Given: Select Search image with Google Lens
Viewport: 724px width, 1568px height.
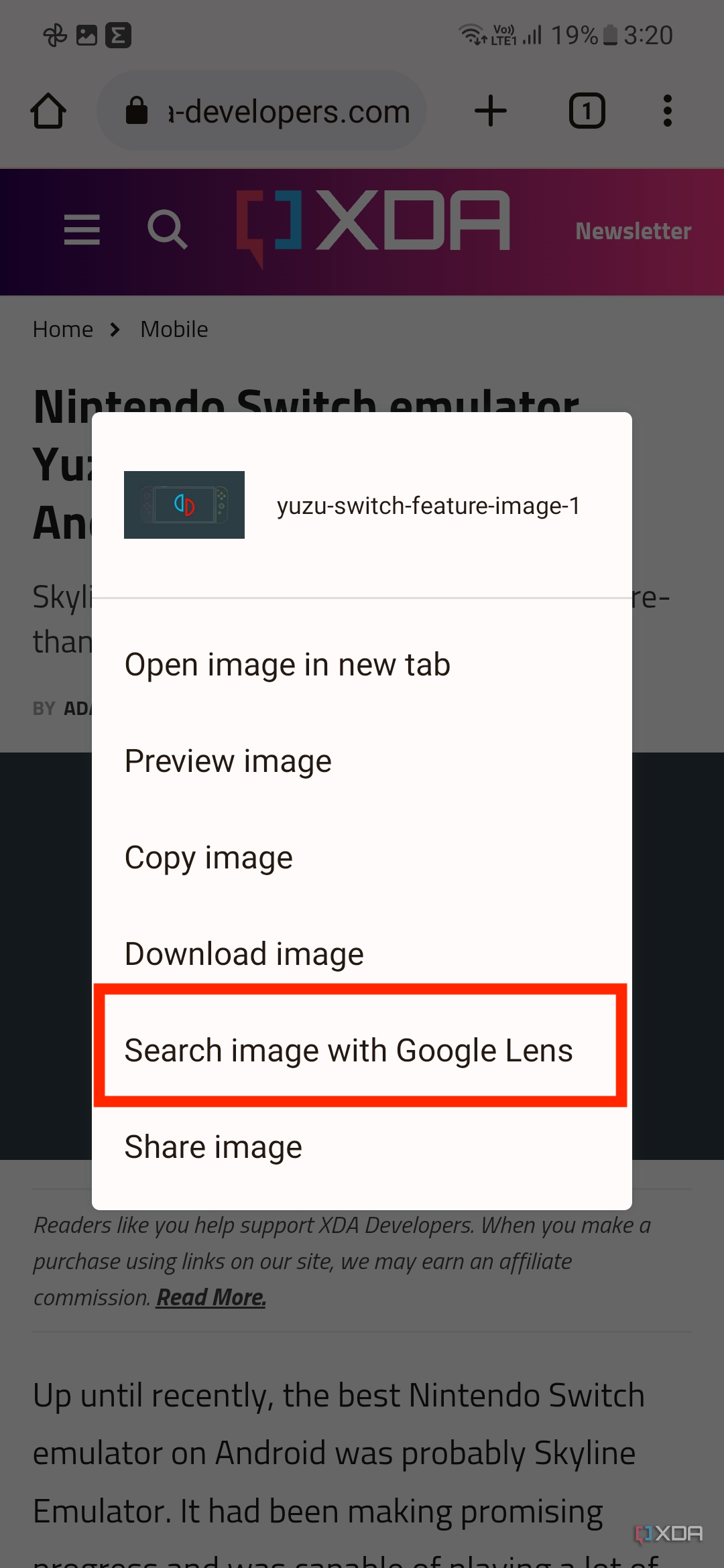Looking at the screenshot, I should coord(349,1050).
